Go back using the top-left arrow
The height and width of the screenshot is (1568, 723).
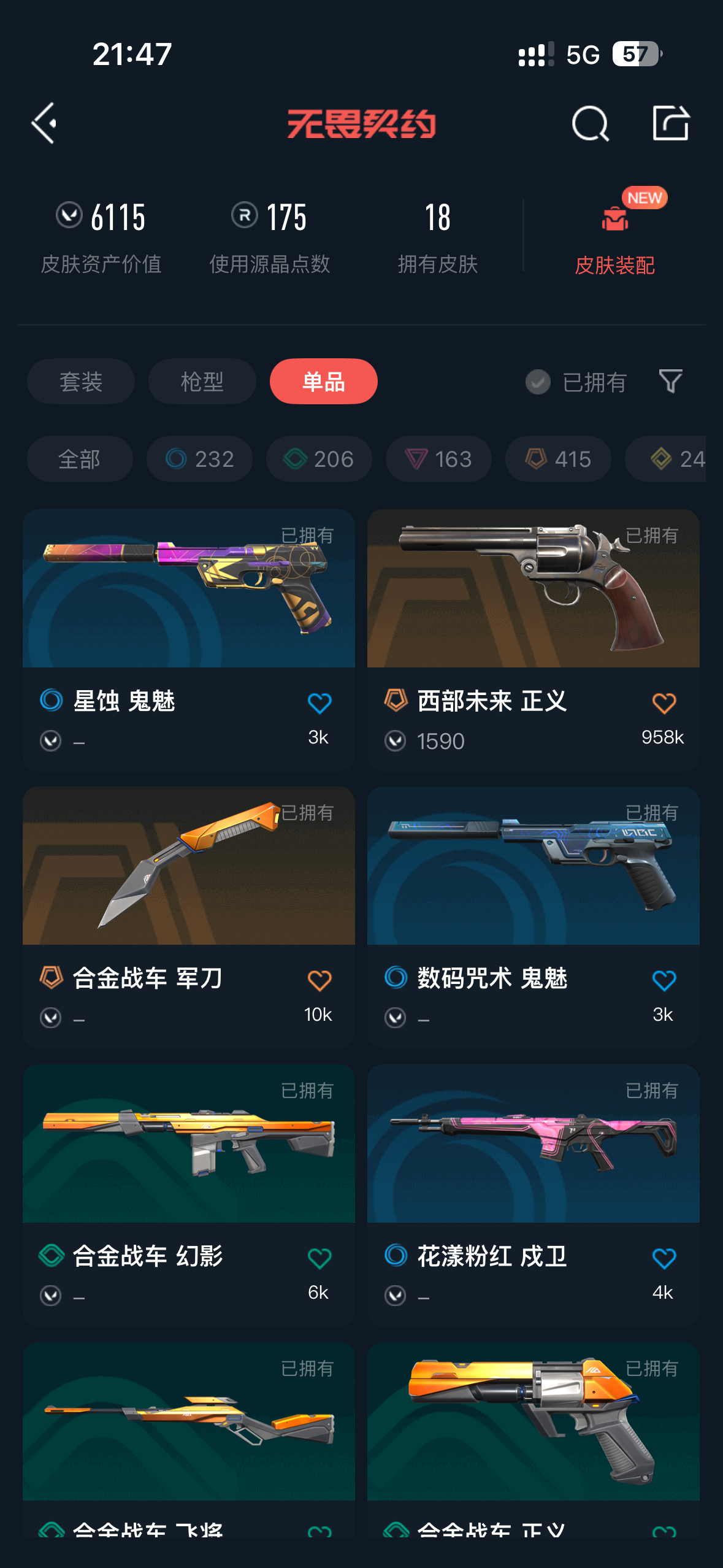coord(45,123)
